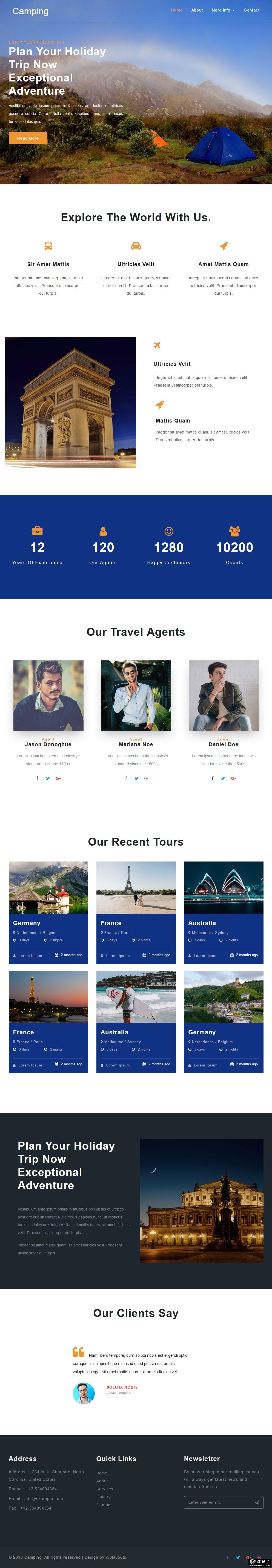Viewport: 272px width, 1568px height.
Task: Tap the Read More button
Action: (28, 139)
